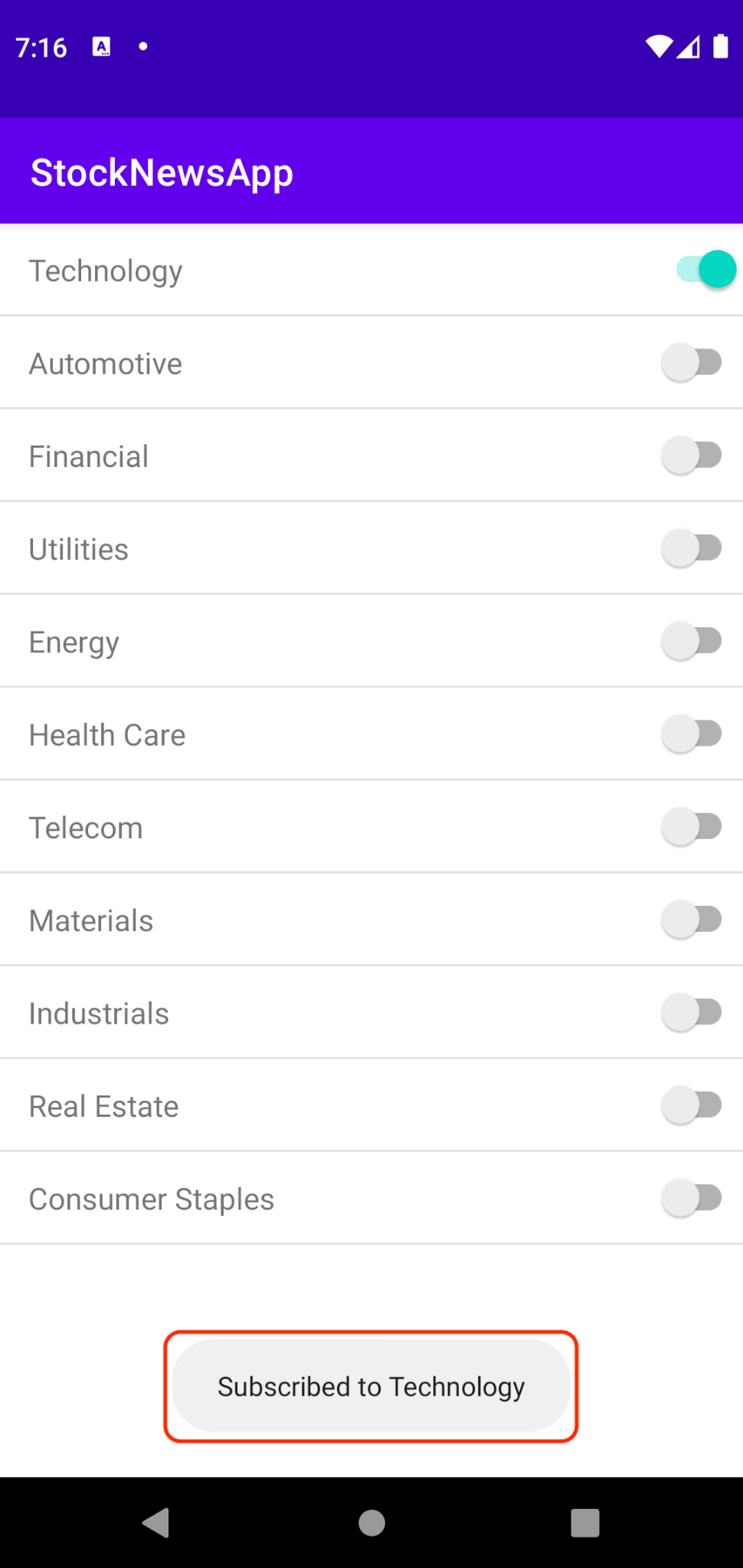Image resolution: width=743 pixels, height=1568 pixels.
Task: Enable the Automotive switch
Action: (x=692, y=362)
